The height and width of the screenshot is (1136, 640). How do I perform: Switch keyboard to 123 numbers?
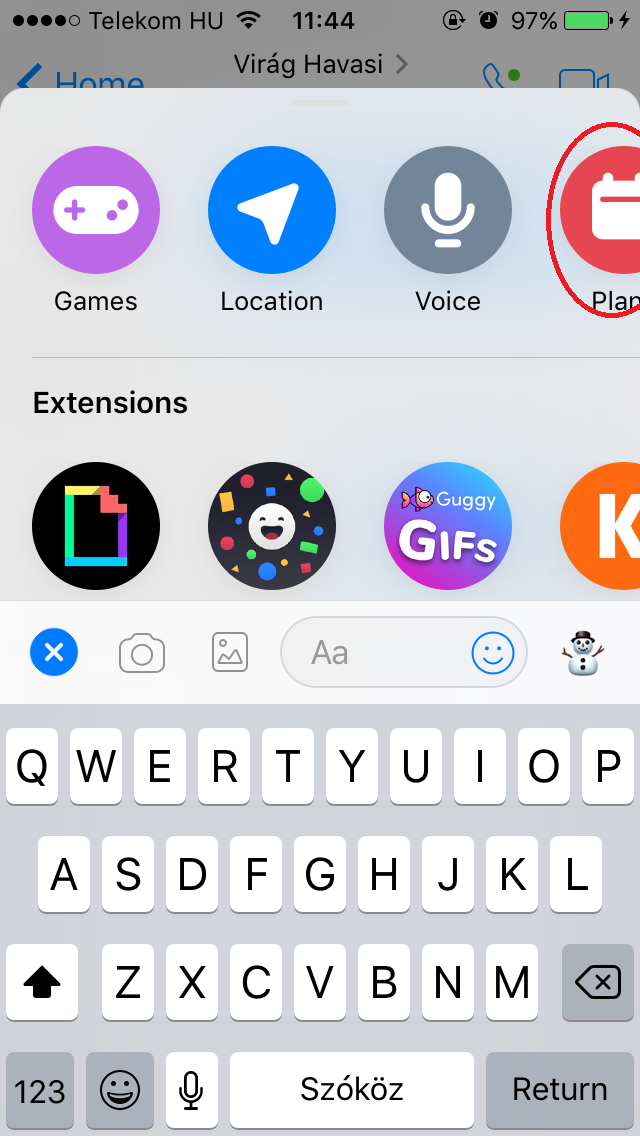click(x=40, y=1089)
